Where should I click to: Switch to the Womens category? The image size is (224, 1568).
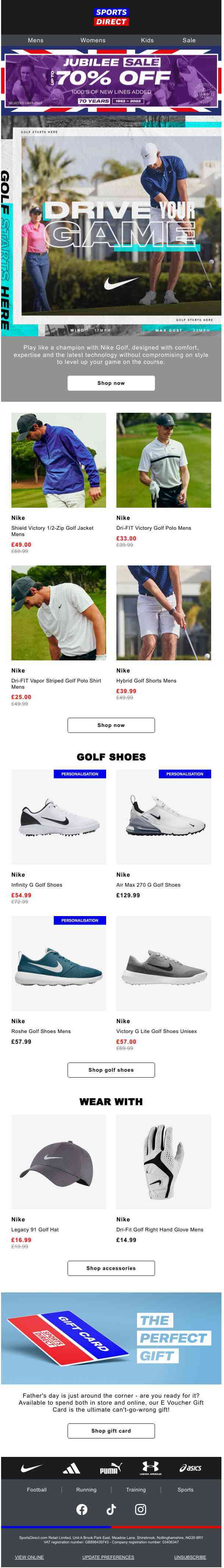tap(93, 40)
